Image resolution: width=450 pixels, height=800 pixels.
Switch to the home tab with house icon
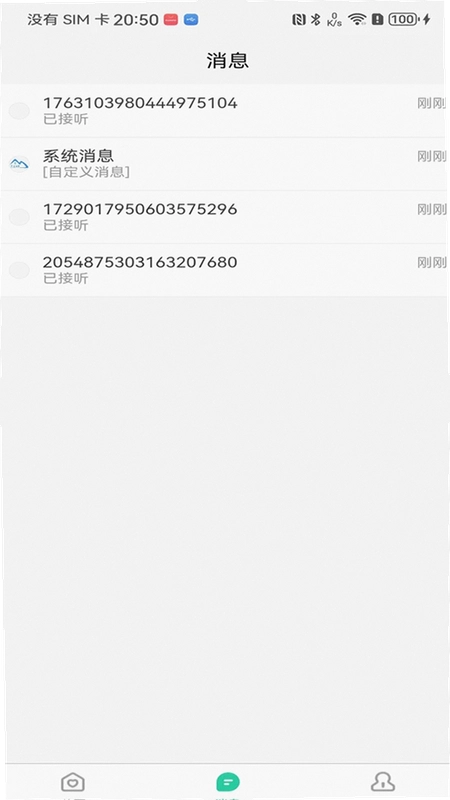pyautogui.click(x=73, y=782)
